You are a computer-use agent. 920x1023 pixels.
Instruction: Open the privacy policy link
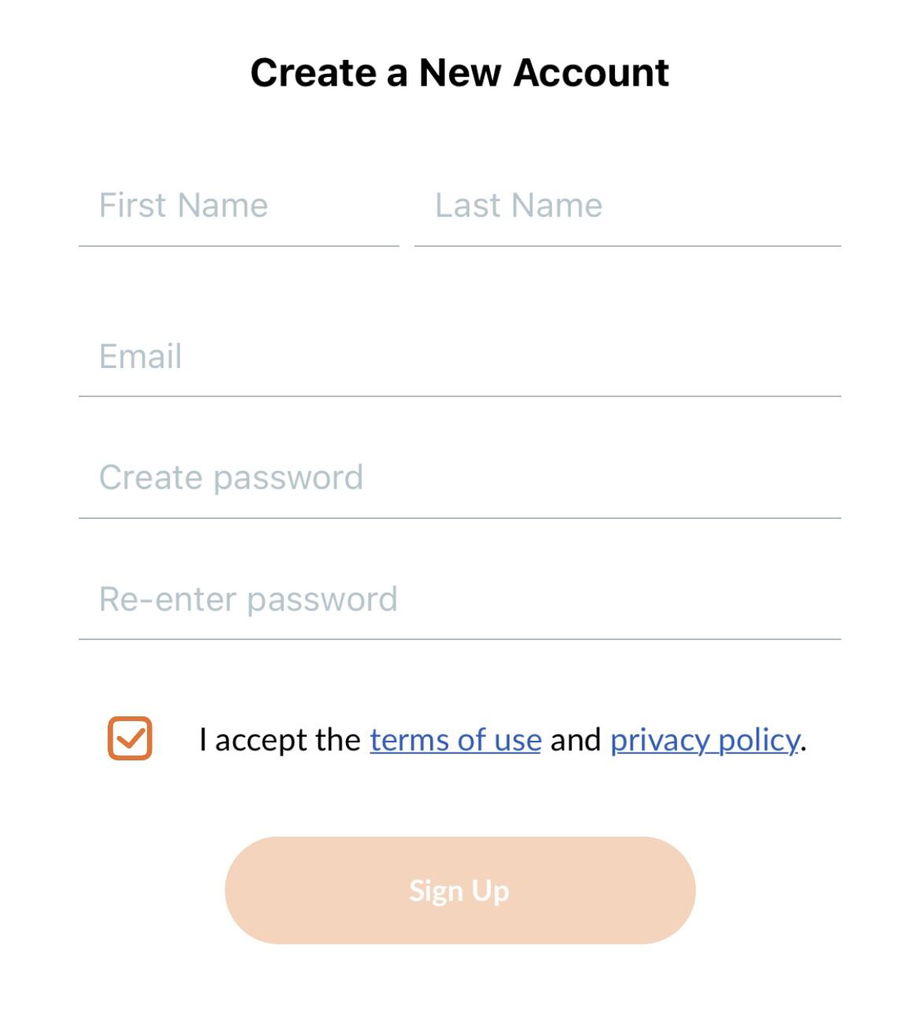[x=704, y=741]
